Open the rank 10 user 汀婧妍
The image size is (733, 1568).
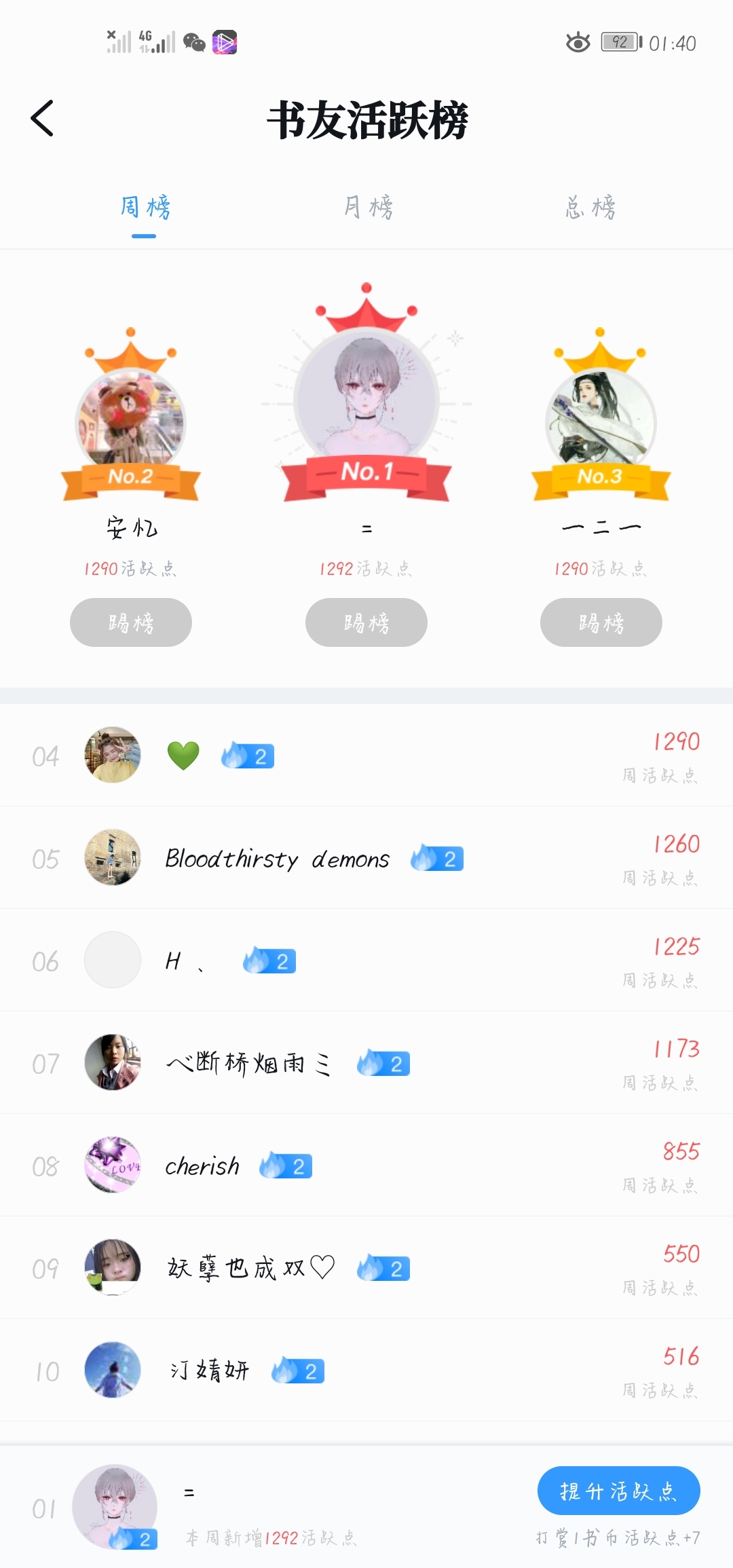[366, 1370]
